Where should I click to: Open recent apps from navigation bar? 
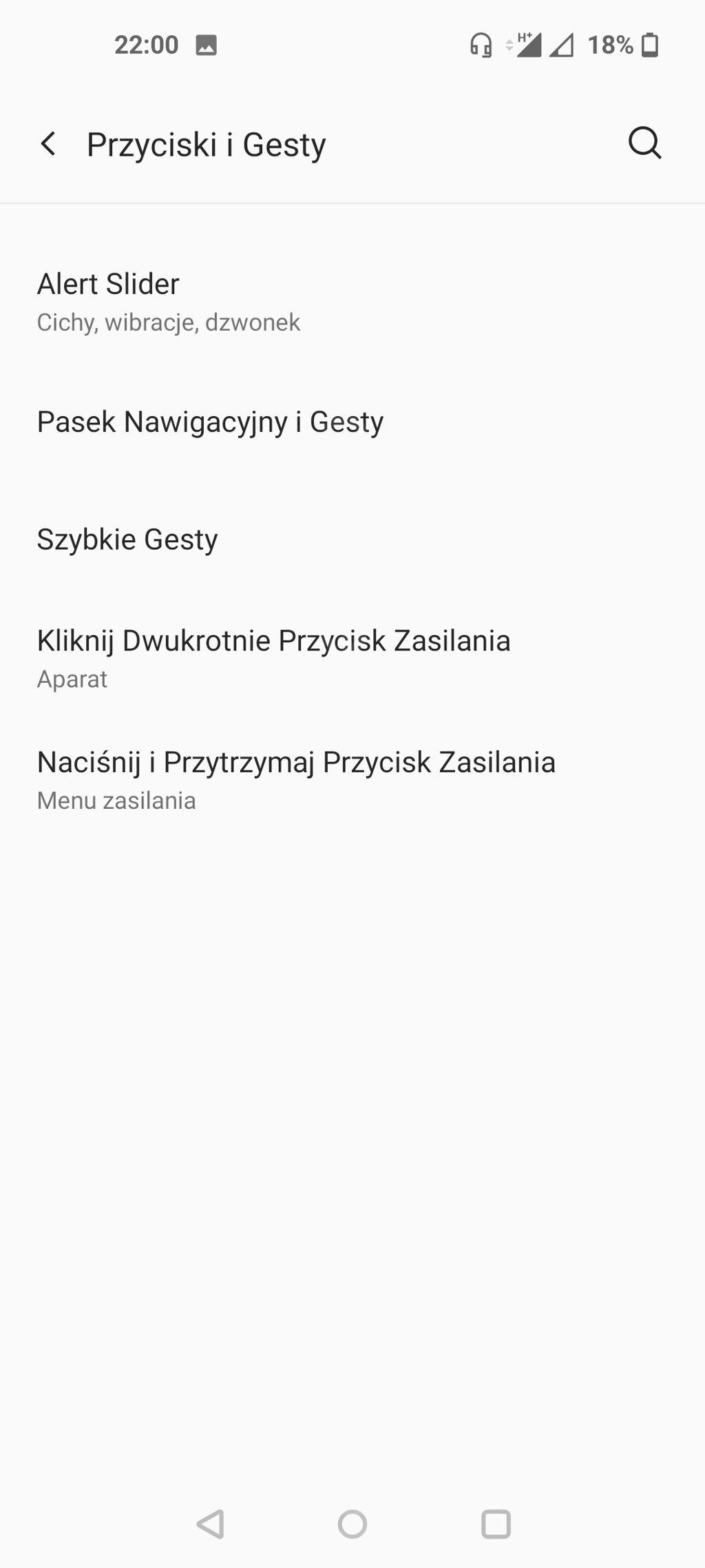(x=496, y=1524)
